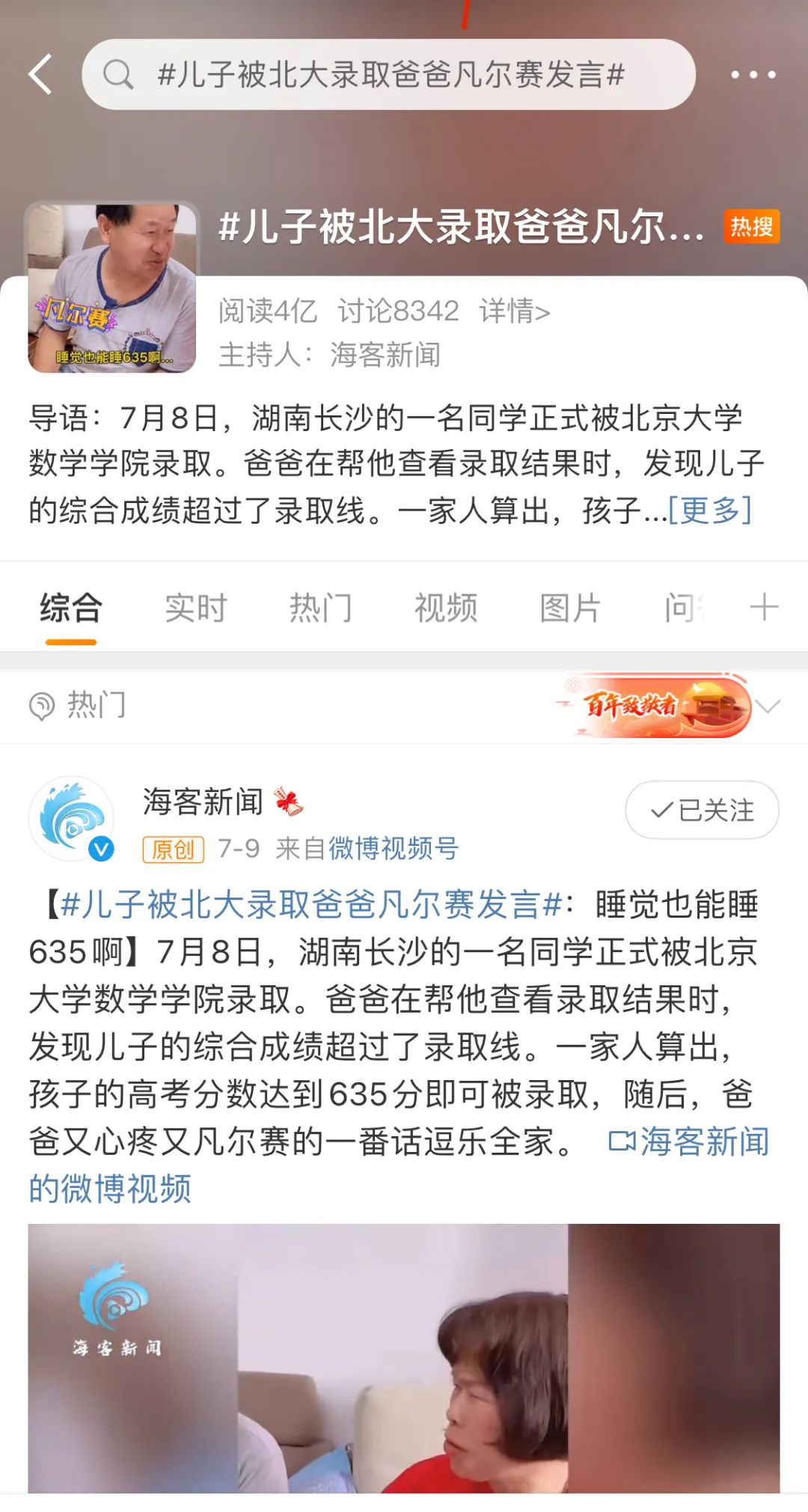The width and height of the screenshot is (808, 1512).
Task: Switch to the 图片 tab
Action: tap(571, 607)
